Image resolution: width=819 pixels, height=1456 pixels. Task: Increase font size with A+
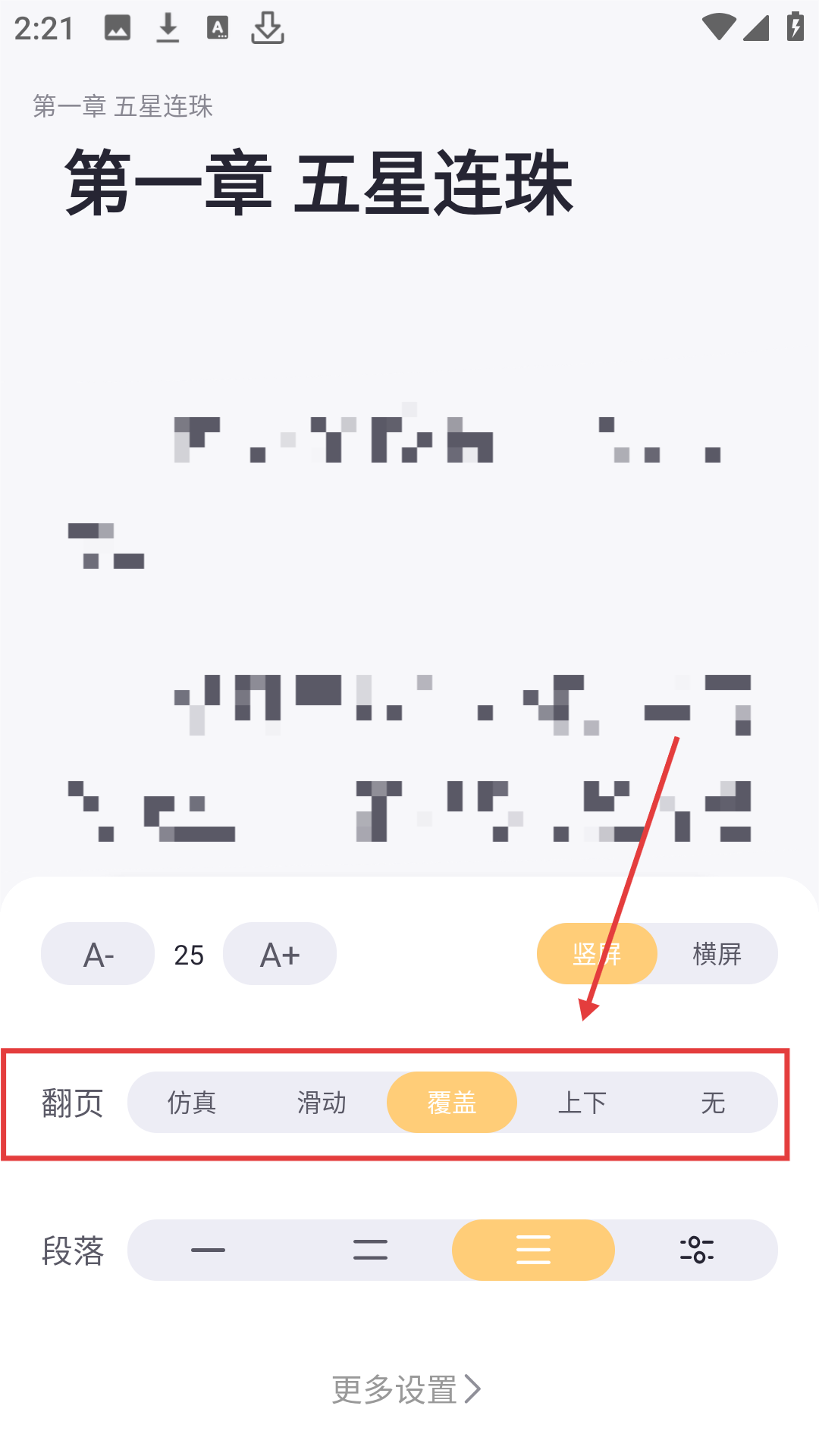pos(280,954)
